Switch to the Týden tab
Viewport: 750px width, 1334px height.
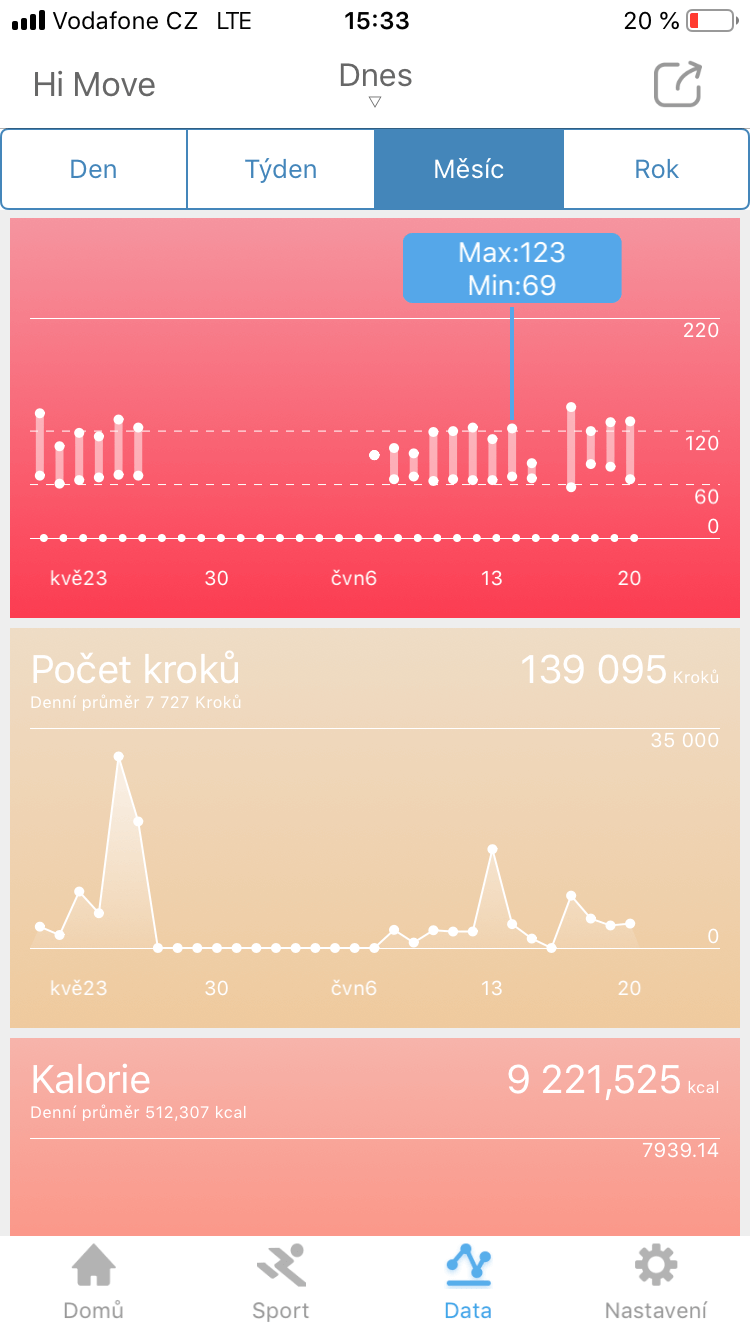point(280,168)
